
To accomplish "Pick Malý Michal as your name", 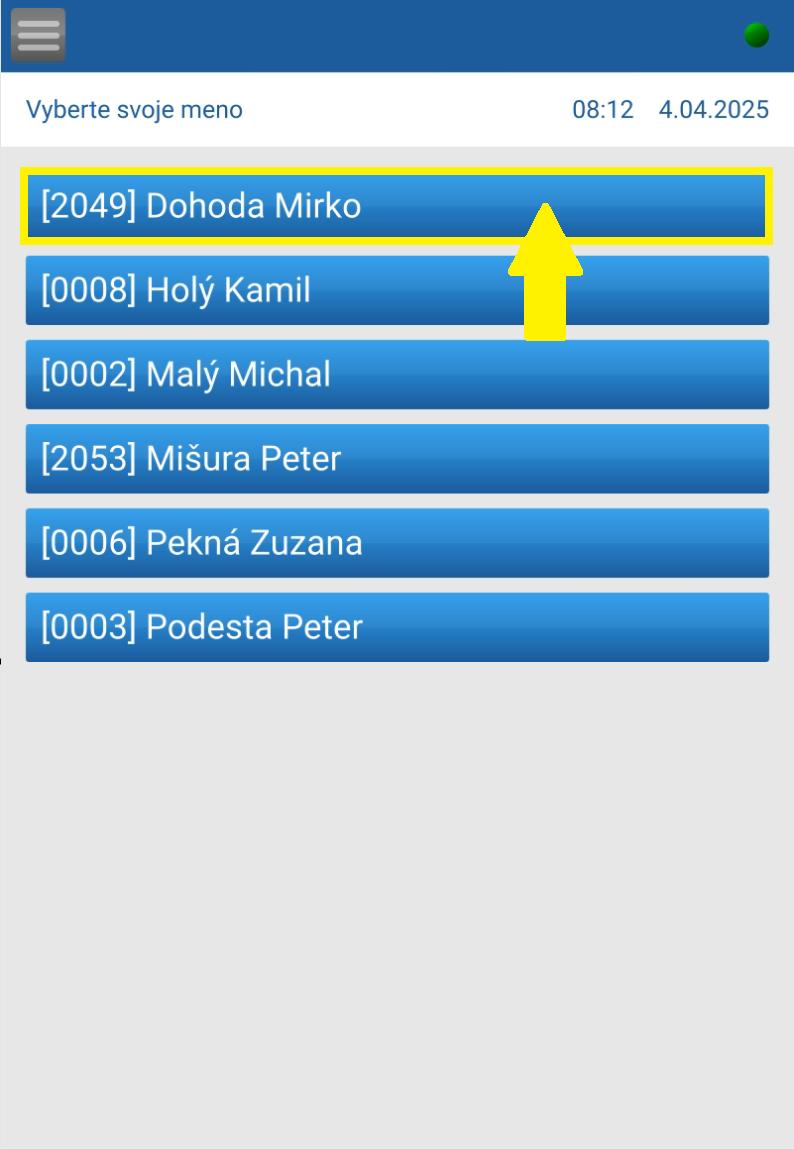I will (x=397, y=375).
